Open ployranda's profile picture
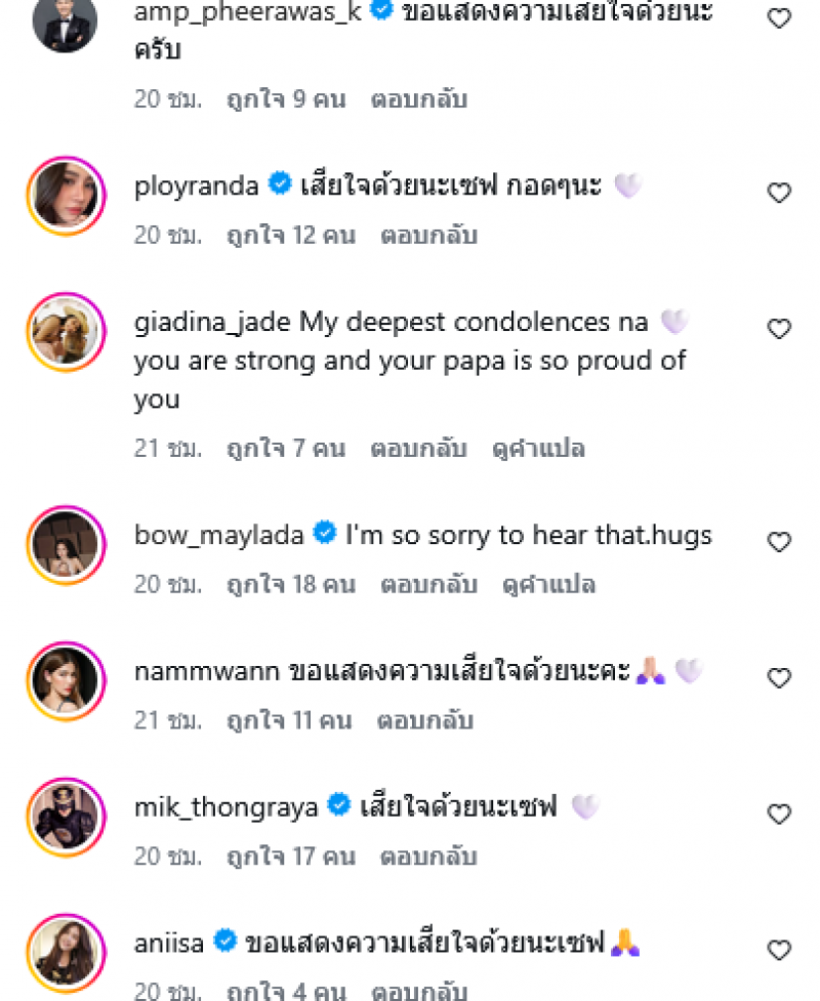Viewport: 820px width, 1001px height. 66,194
